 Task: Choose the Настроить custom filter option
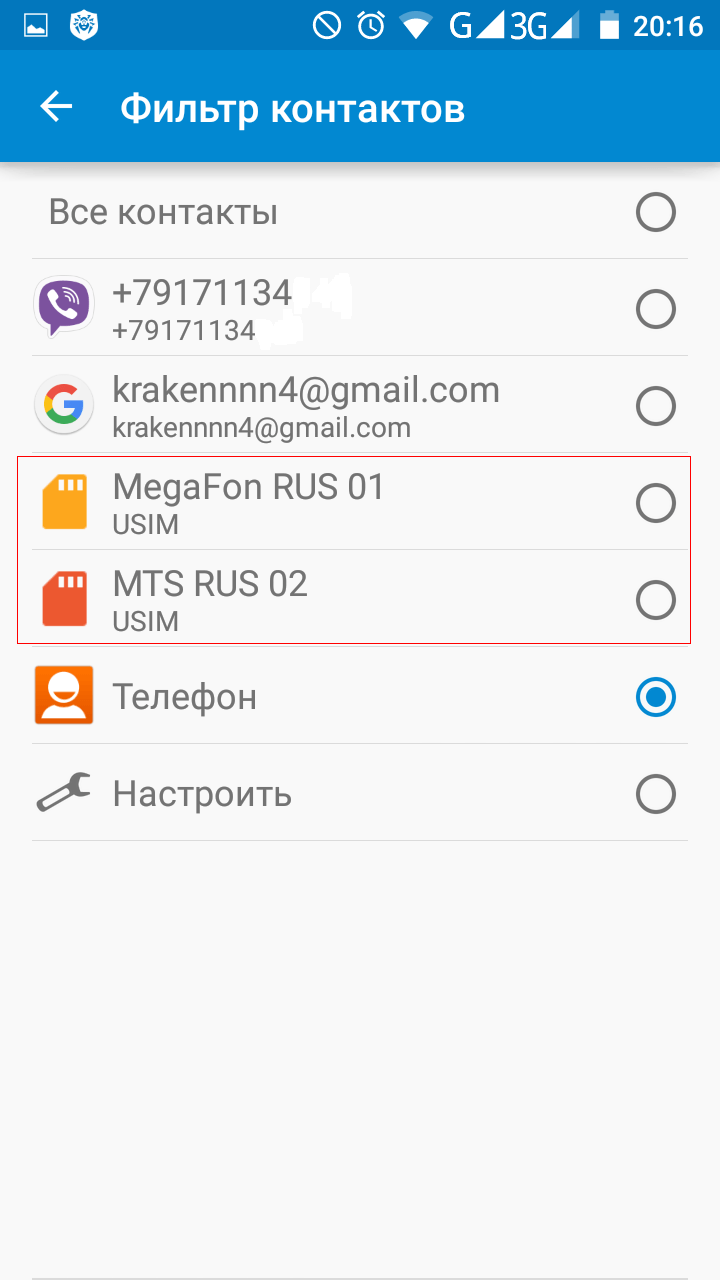tap(360, 792)
